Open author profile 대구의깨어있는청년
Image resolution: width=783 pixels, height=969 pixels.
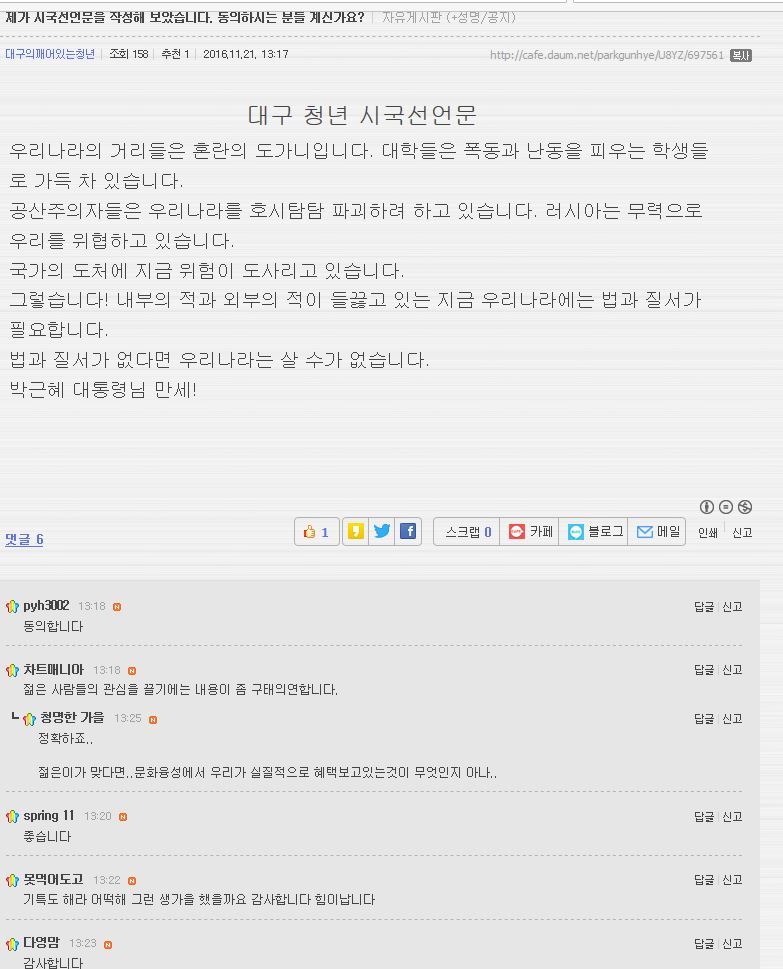tap(50, 54)
